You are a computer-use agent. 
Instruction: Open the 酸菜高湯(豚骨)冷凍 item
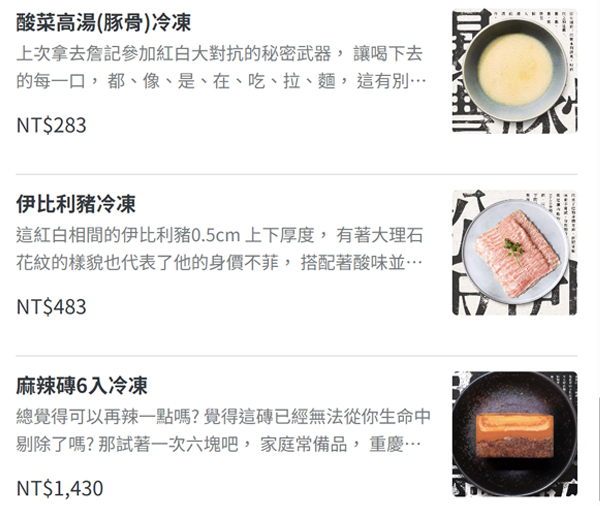[x=104, y=22]
